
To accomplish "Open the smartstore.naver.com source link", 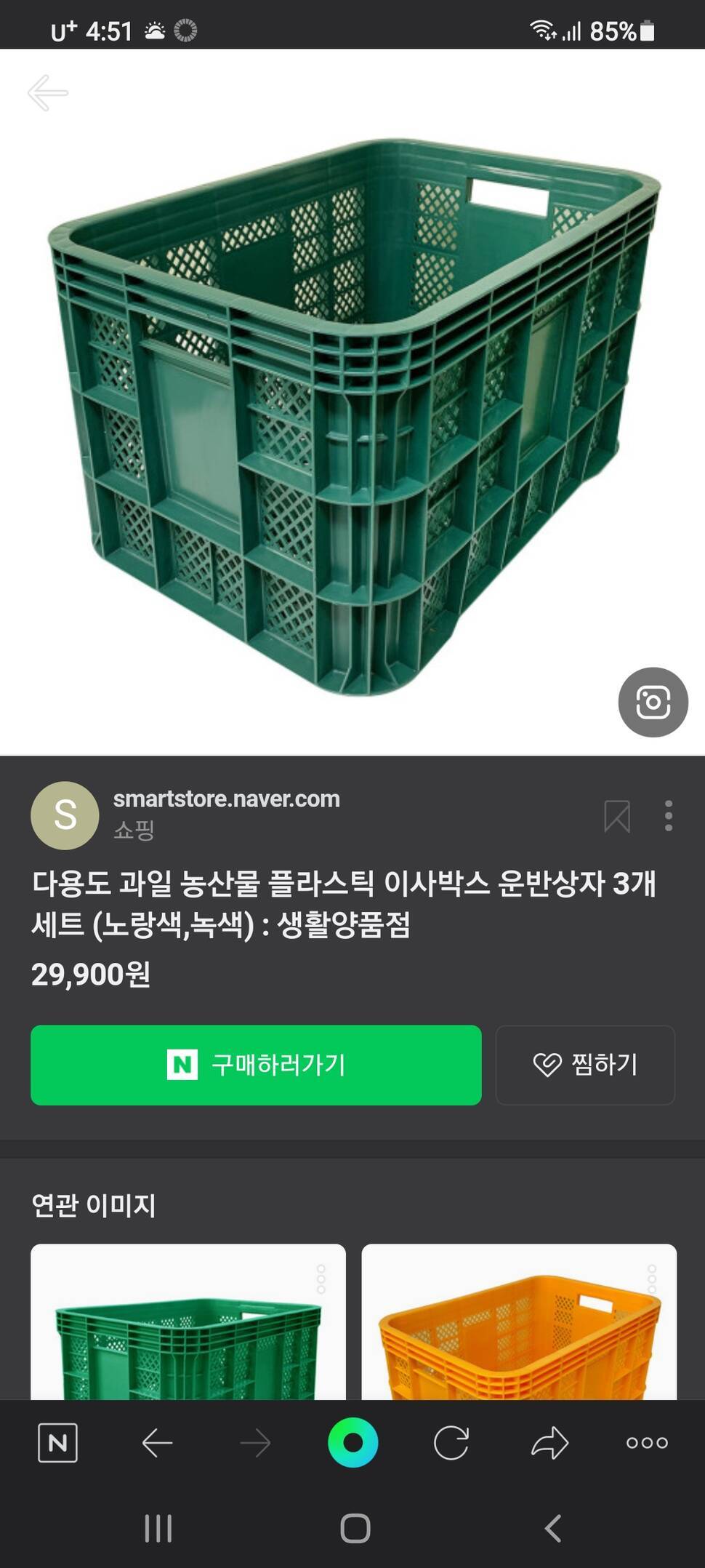I will [x=226, y=799].
